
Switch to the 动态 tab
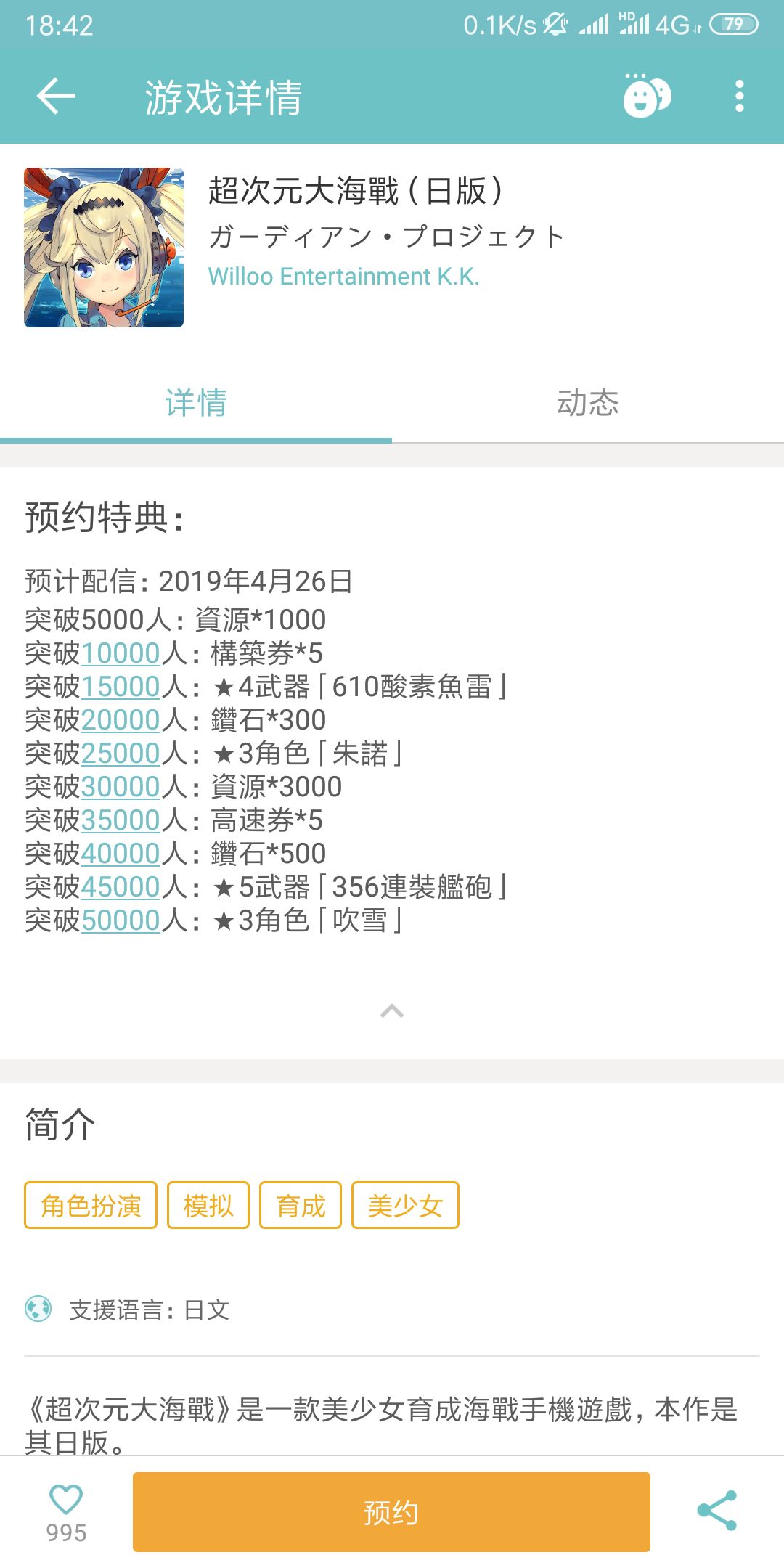tap(588, 403)
